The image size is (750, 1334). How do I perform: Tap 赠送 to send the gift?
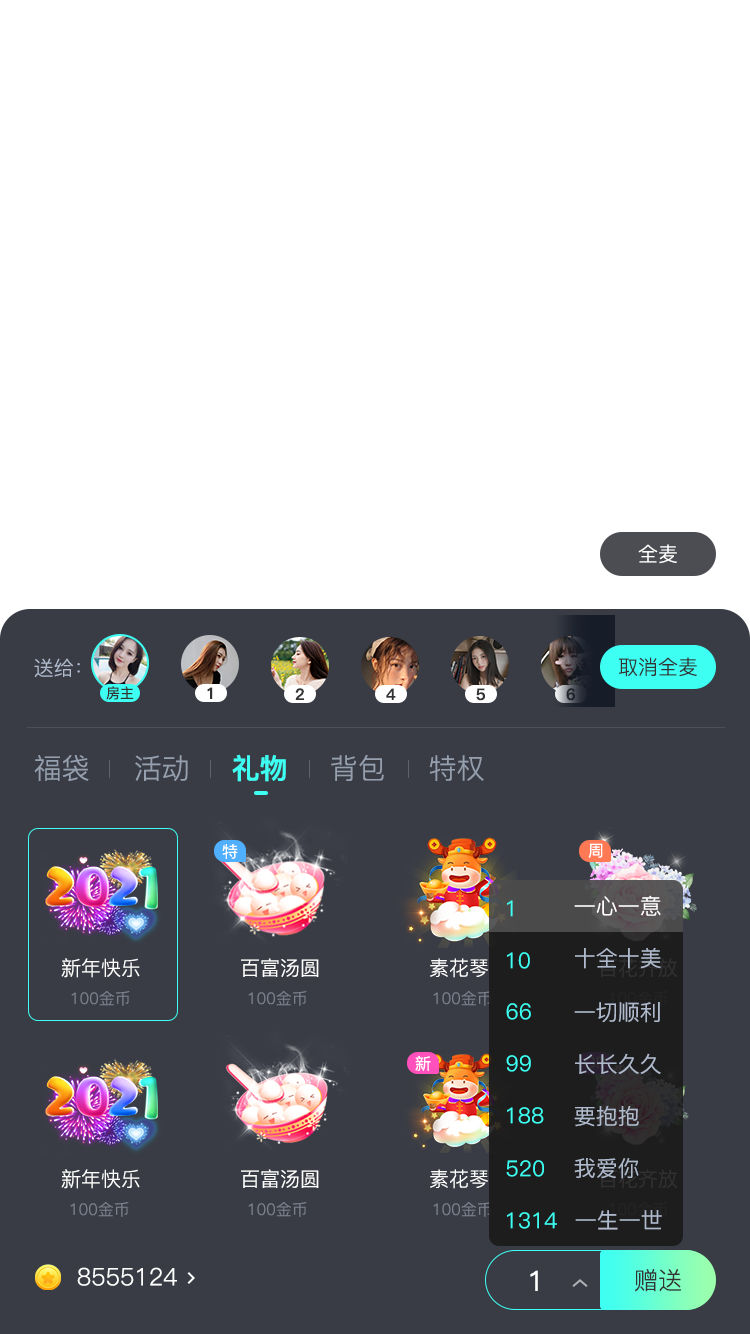pyautogui.click(x=658, y=1280)
